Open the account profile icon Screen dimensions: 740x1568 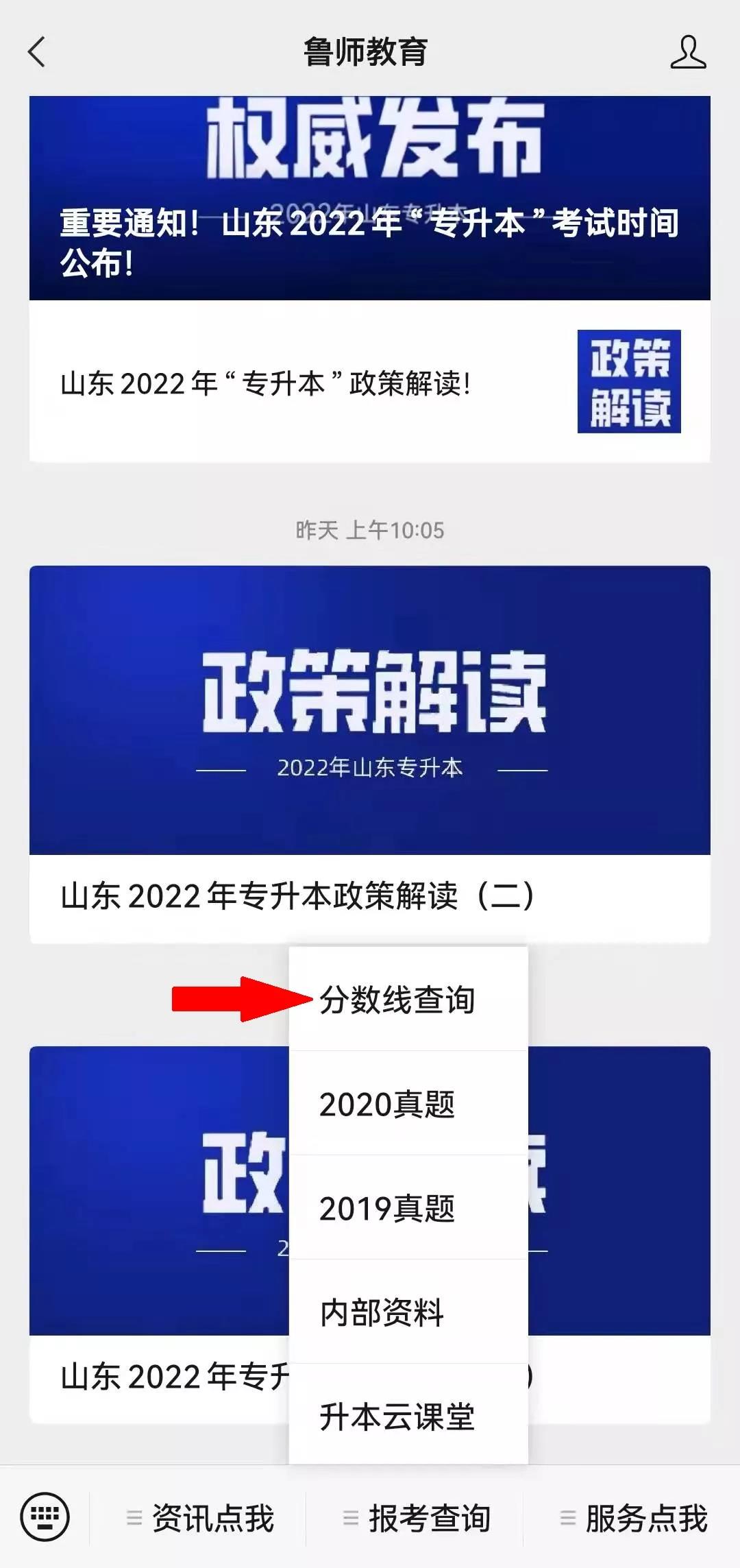[688, 53]
